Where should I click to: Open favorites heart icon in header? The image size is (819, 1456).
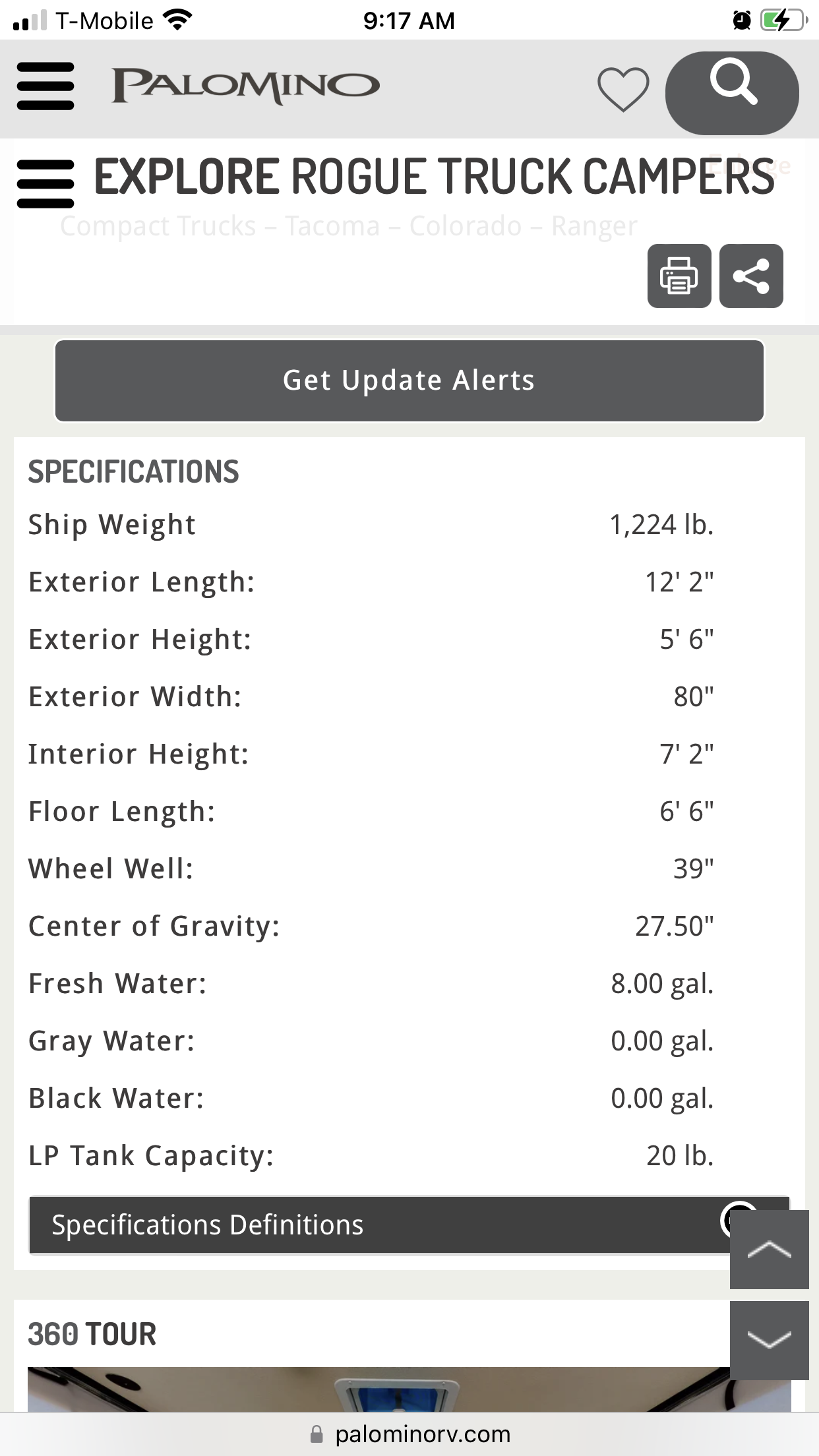pos(623,89)
